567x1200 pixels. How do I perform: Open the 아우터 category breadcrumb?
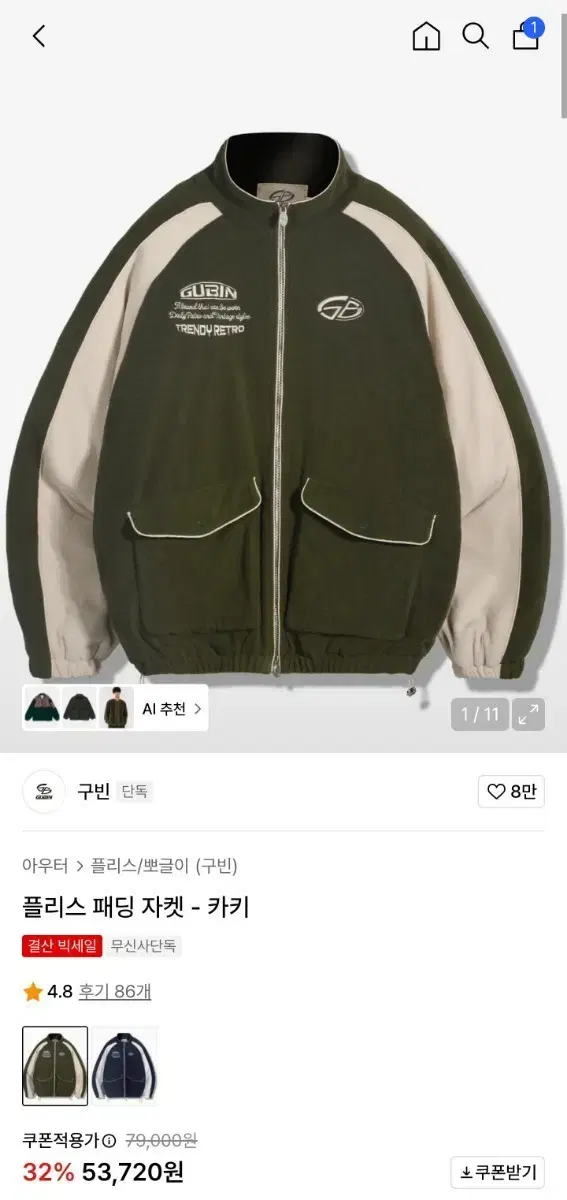[x=45, y=866]
